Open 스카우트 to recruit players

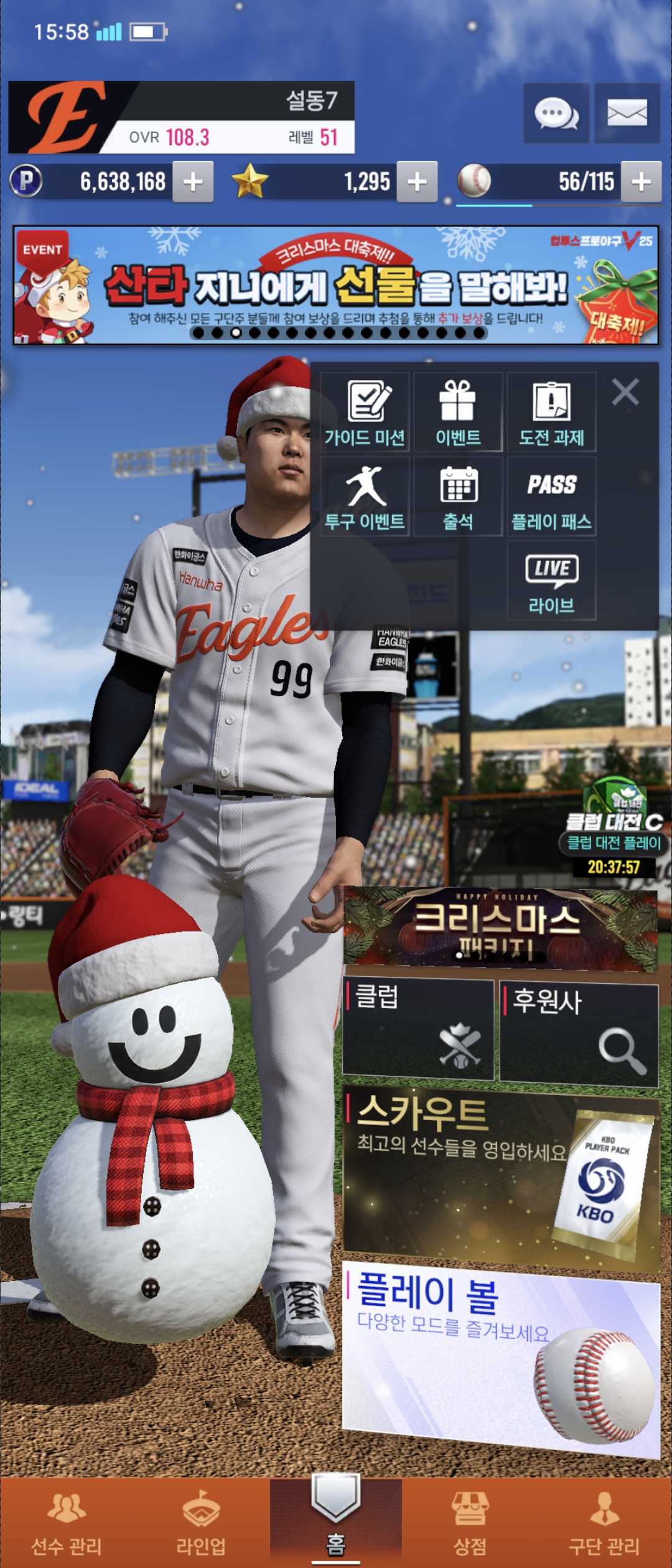(500, 1176)
